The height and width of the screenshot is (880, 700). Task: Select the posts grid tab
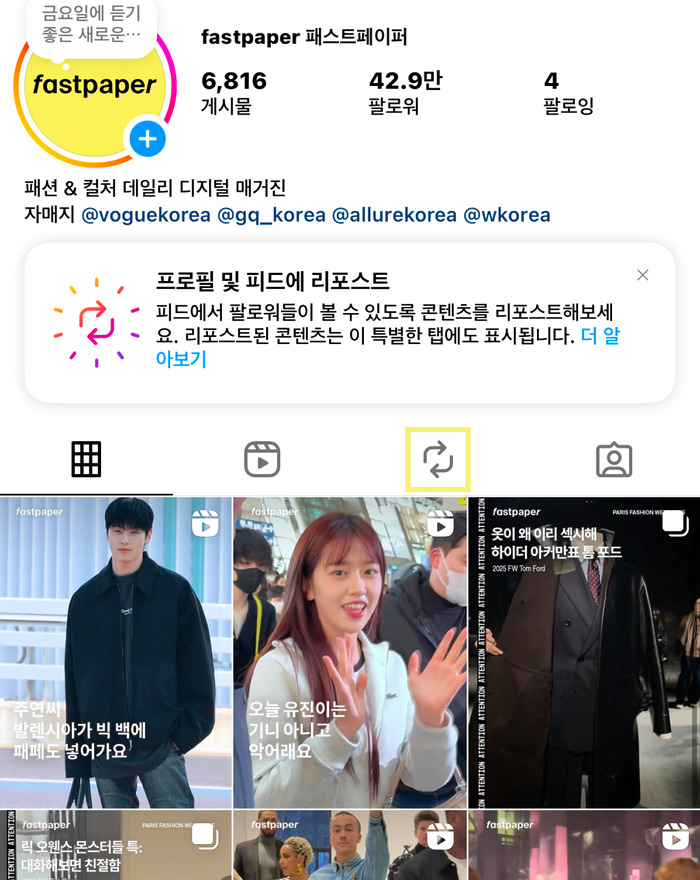(x=87, y=459)
